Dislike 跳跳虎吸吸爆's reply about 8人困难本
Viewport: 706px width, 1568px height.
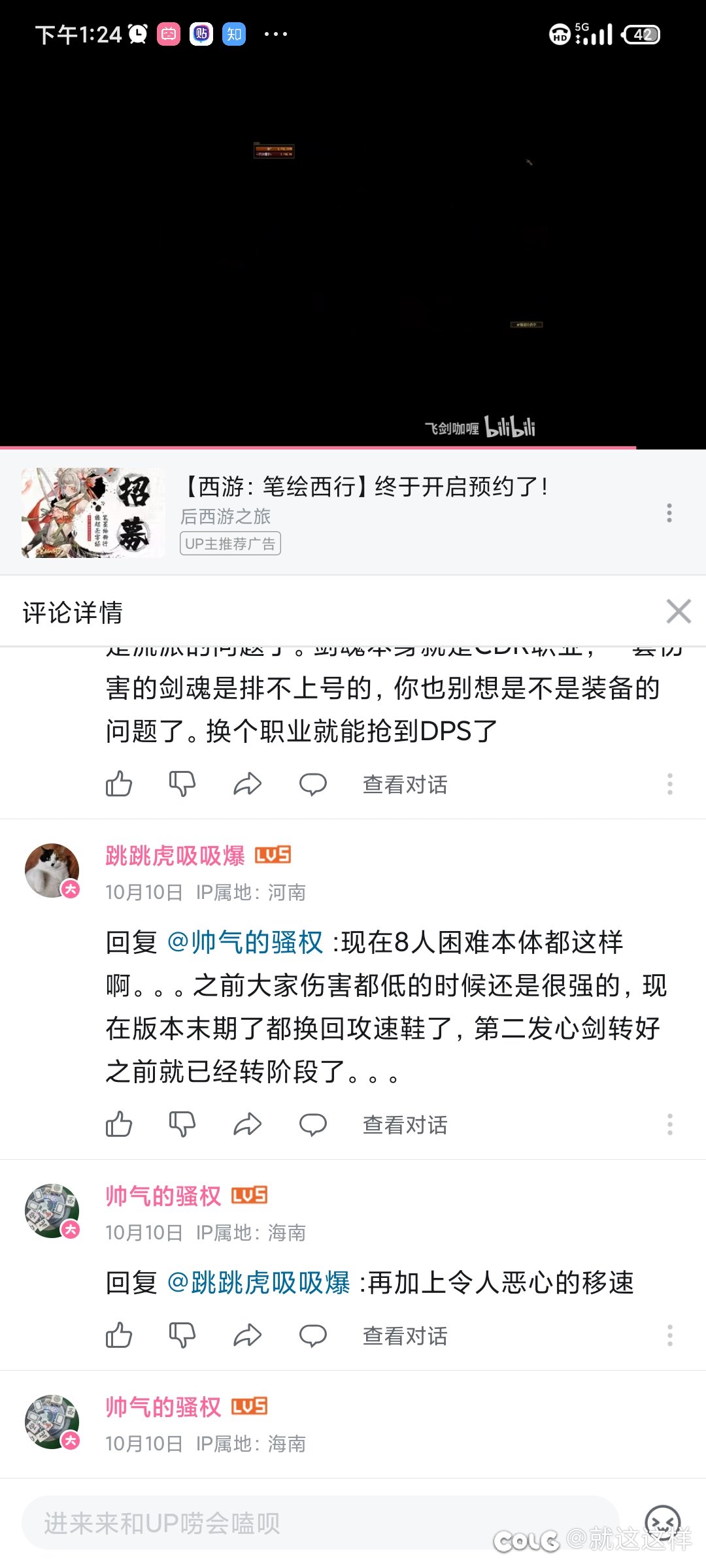[182, 1124]
